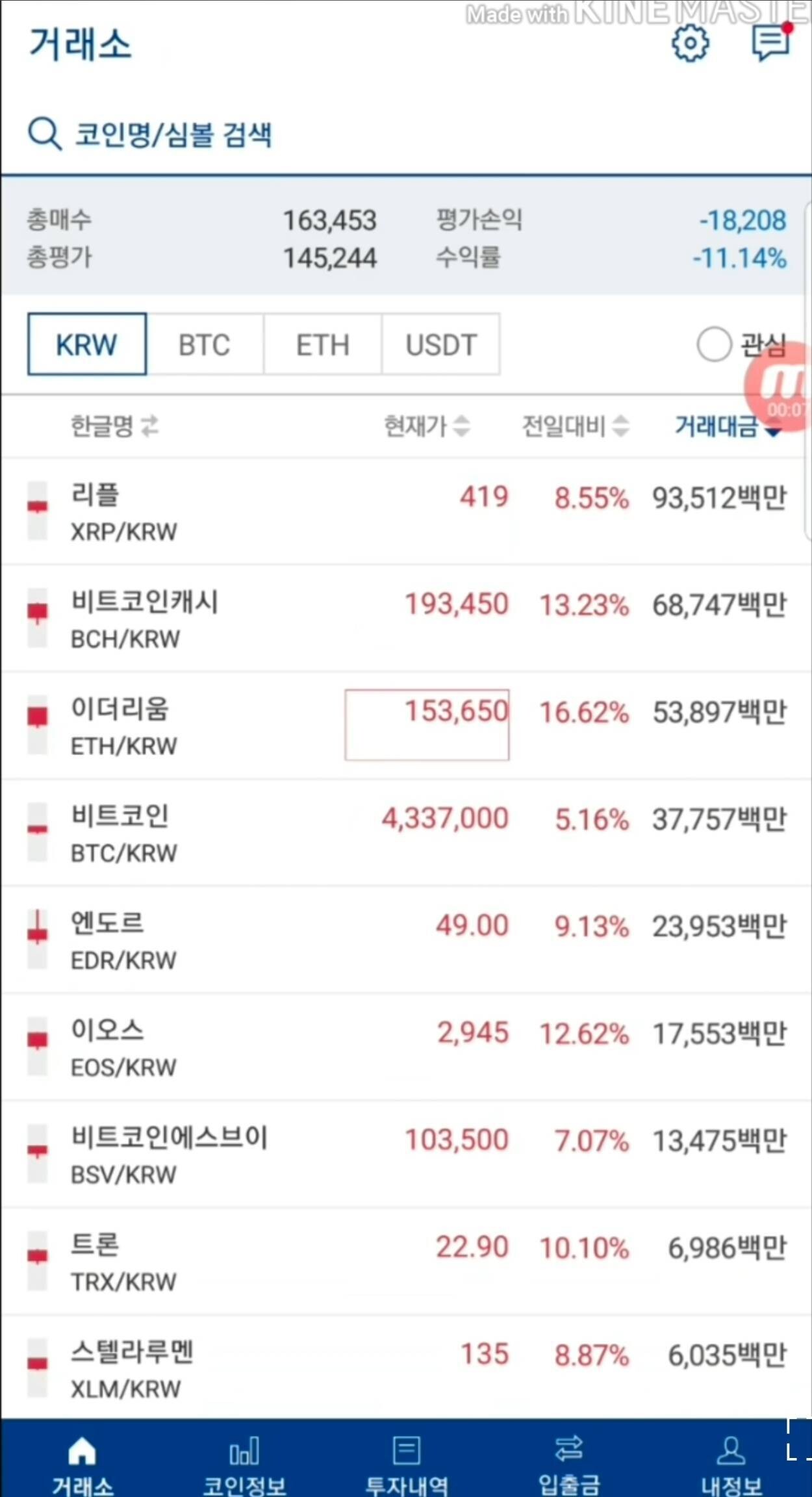Tap the search magnifier icon
This screenshot has height=1497, width=812.
pyautogui.click(x=43, y=133)
